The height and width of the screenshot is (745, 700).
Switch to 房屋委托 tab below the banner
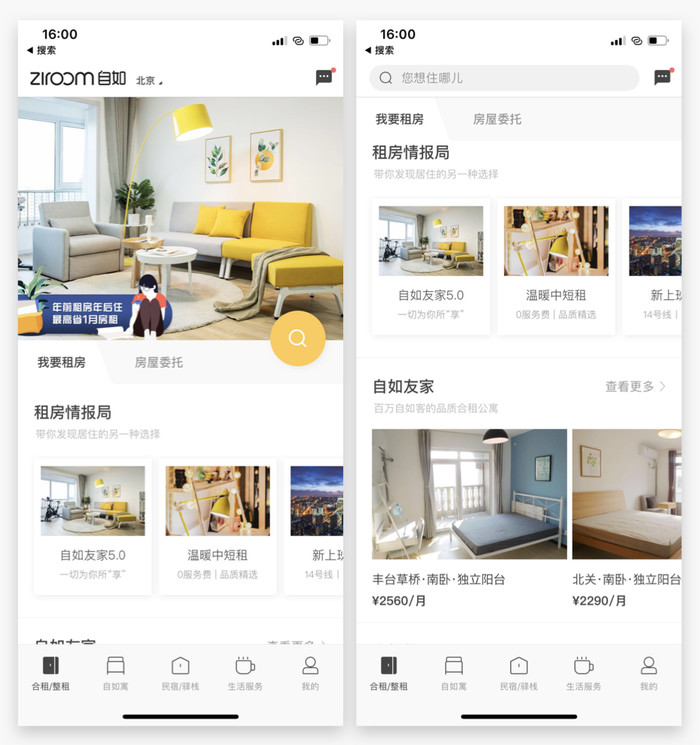point(159,362)
